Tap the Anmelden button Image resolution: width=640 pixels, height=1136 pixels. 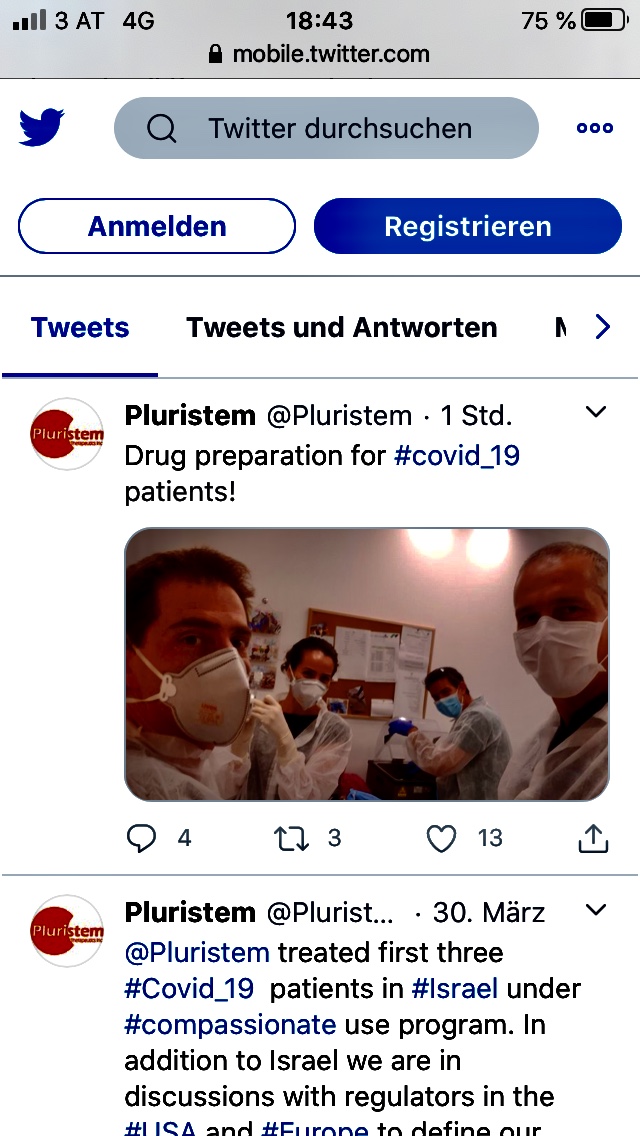(x=157, y=226)
